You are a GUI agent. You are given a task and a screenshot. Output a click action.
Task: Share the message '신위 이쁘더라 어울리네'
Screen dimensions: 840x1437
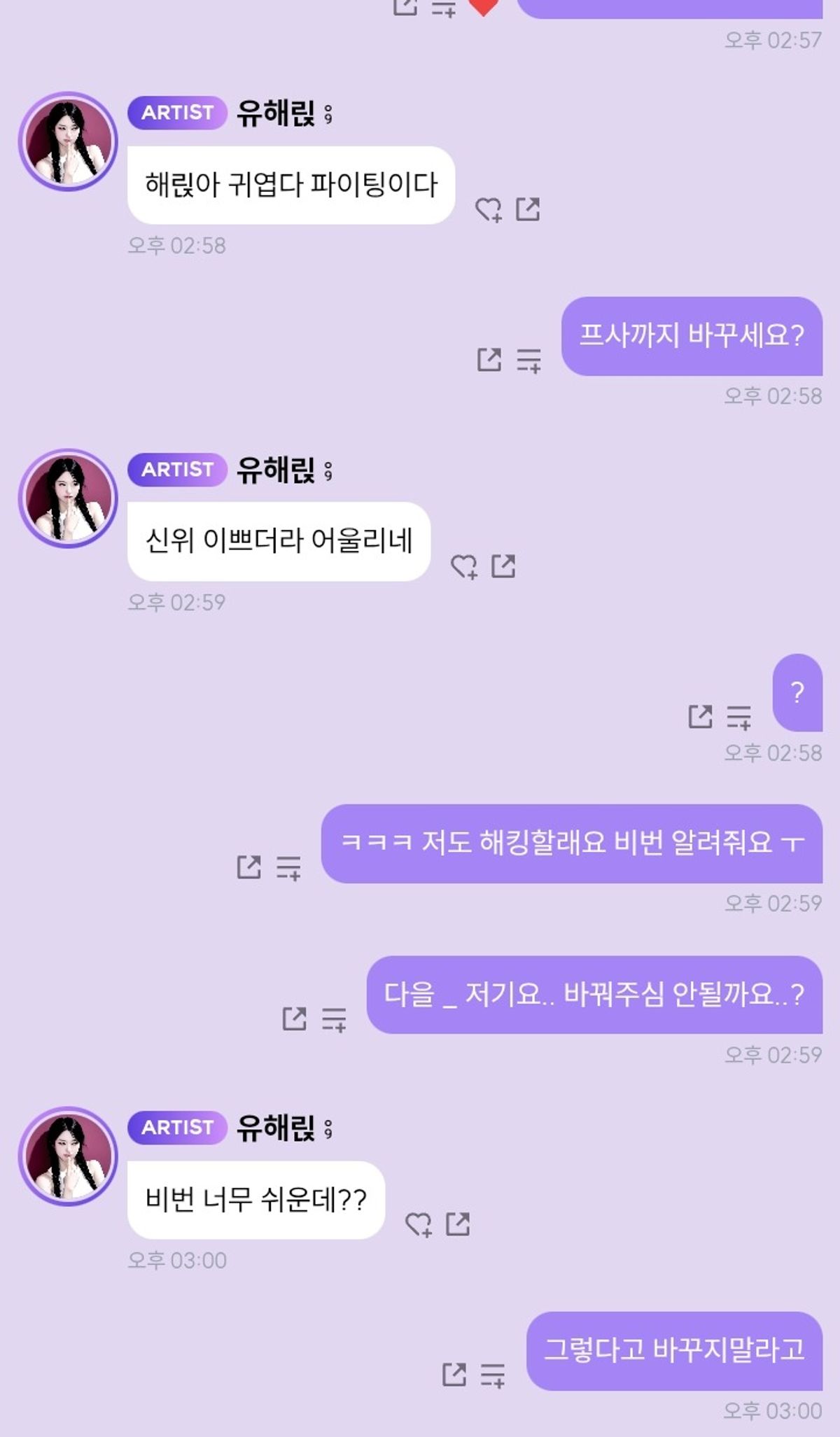(x=503, y=566)
